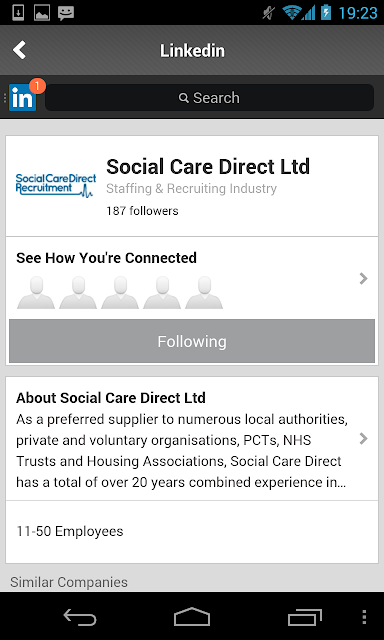384x640 pixels.
Task: Tap the back arrow in the Linkedin header
Action: tap(19, 50)
